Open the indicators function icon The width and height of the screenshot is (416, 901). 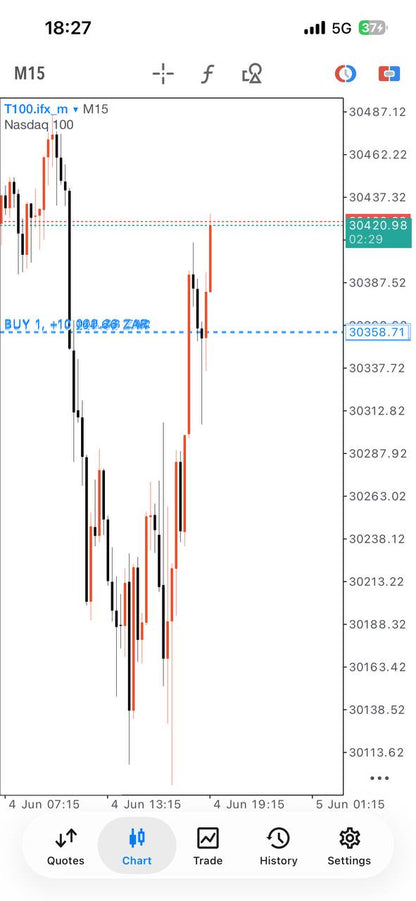tap(207, 74)
